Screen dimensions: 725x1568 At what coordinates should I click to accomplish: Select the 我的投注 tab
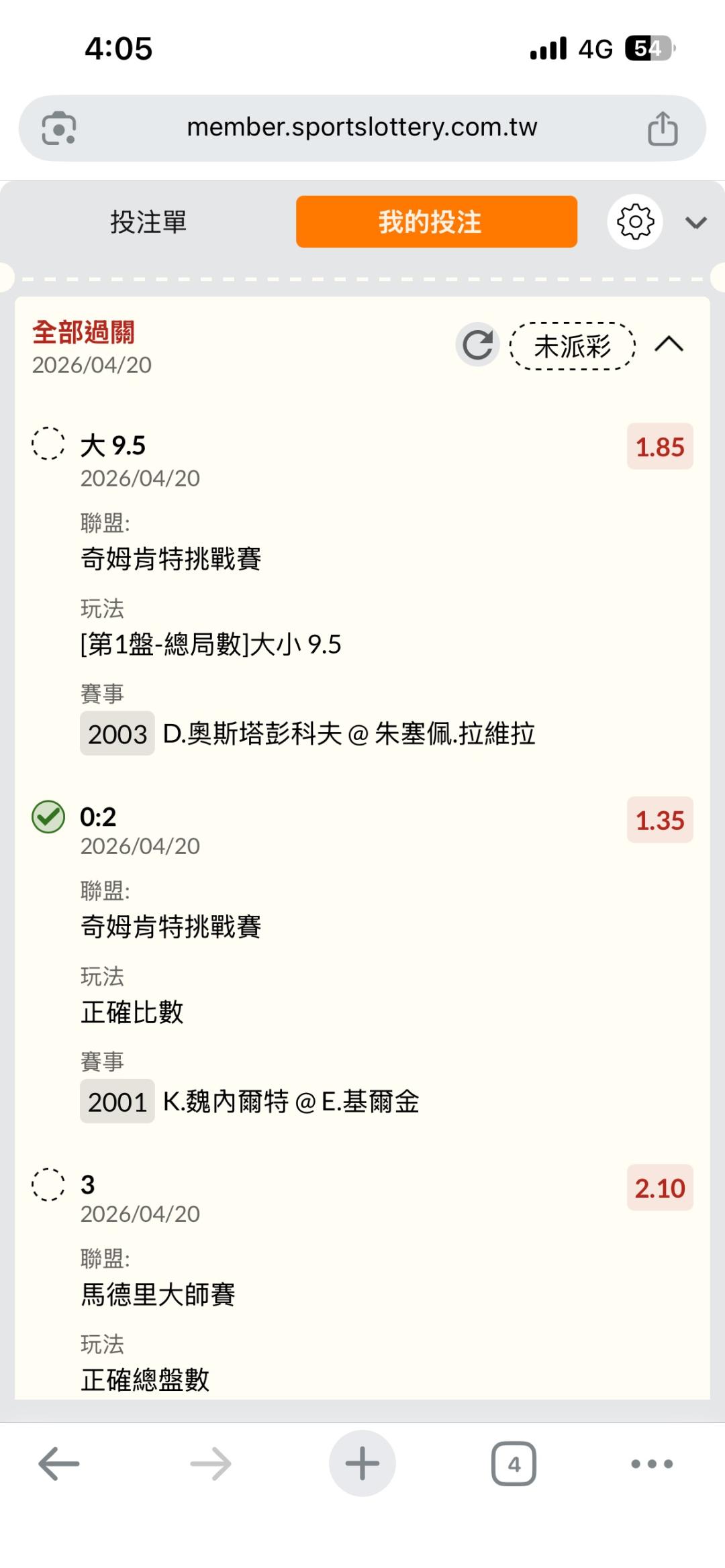point(436,222)
